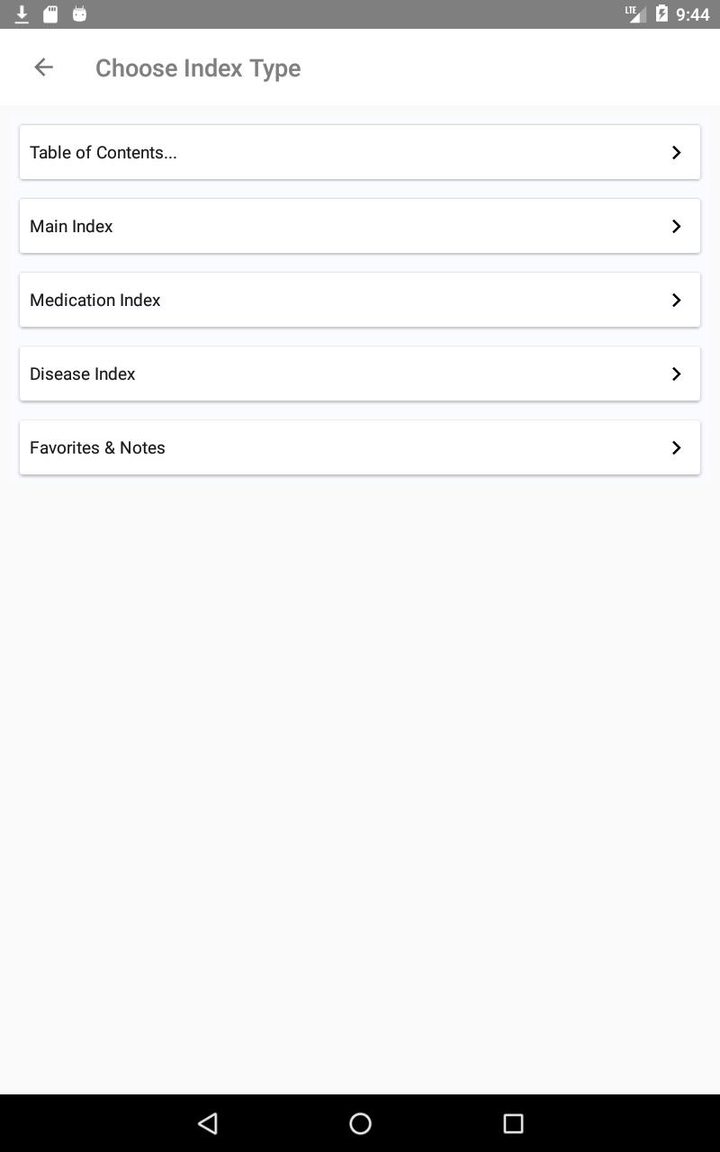Go back using the app bar arrow

[43, 68]
